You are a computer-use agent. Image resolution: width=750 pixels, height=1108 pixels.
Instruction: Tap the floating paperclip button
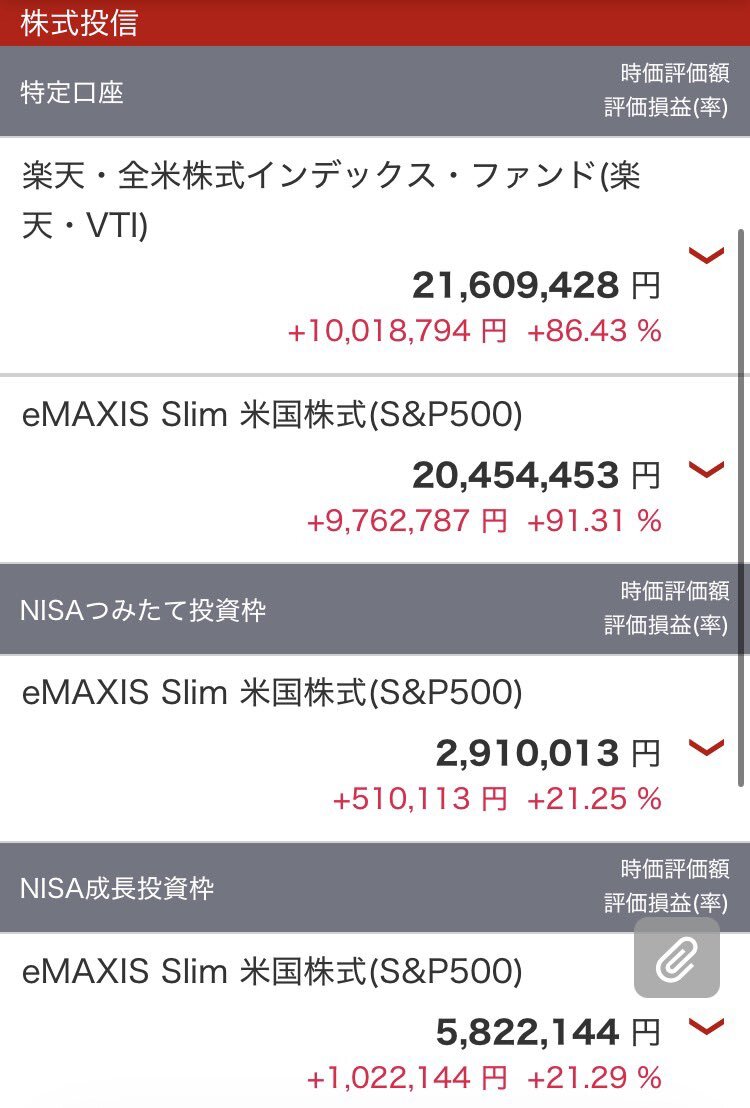(x=677, y=958)
